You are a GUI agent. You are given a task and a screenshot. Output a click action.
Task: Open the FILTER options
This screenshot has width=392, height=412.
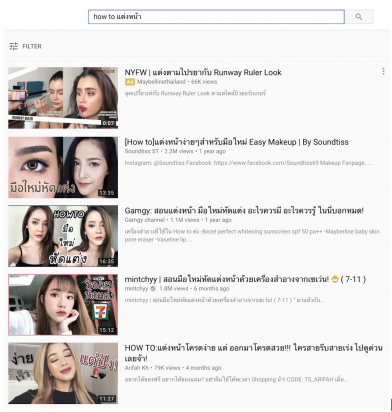(x=25, y=46)
